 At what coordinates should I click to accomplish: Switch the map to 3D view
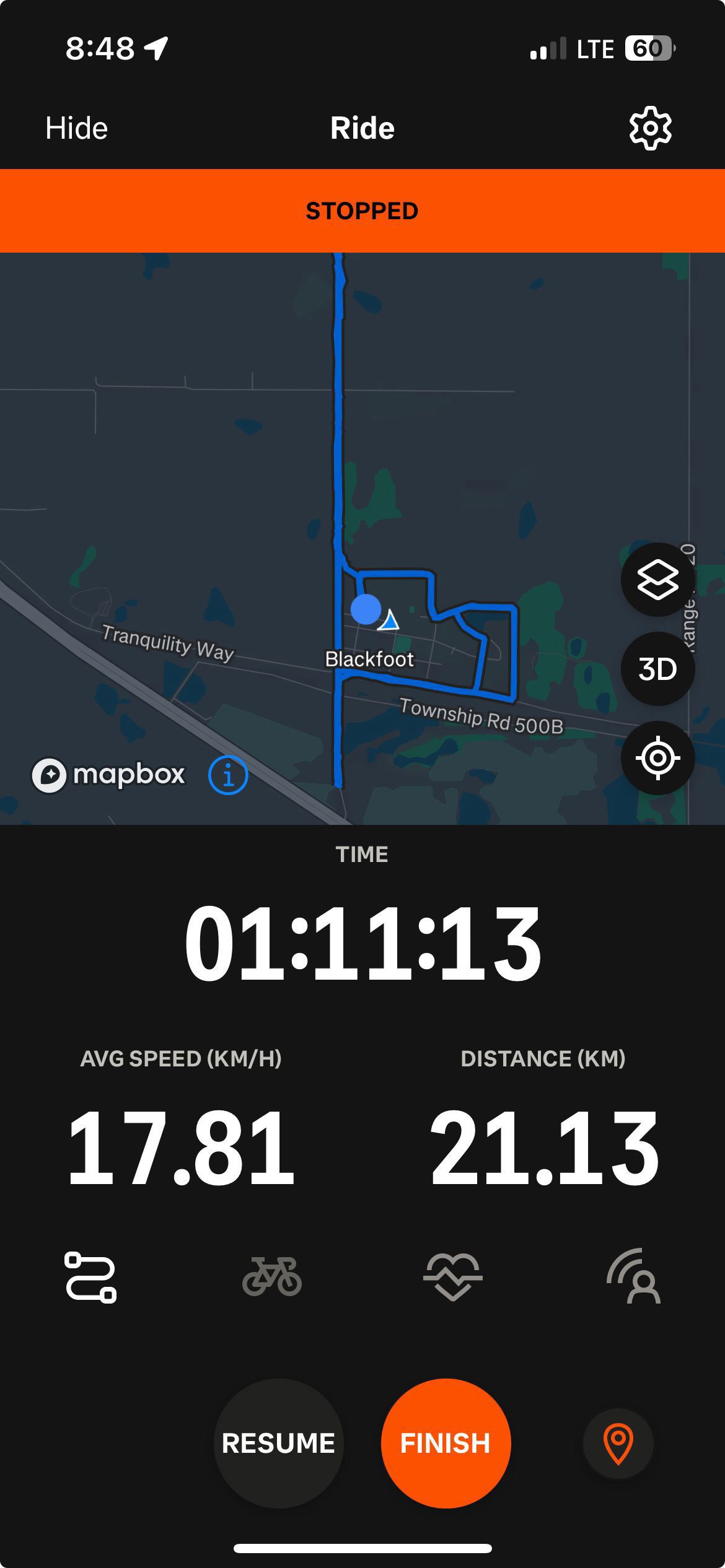pos(657,669)
